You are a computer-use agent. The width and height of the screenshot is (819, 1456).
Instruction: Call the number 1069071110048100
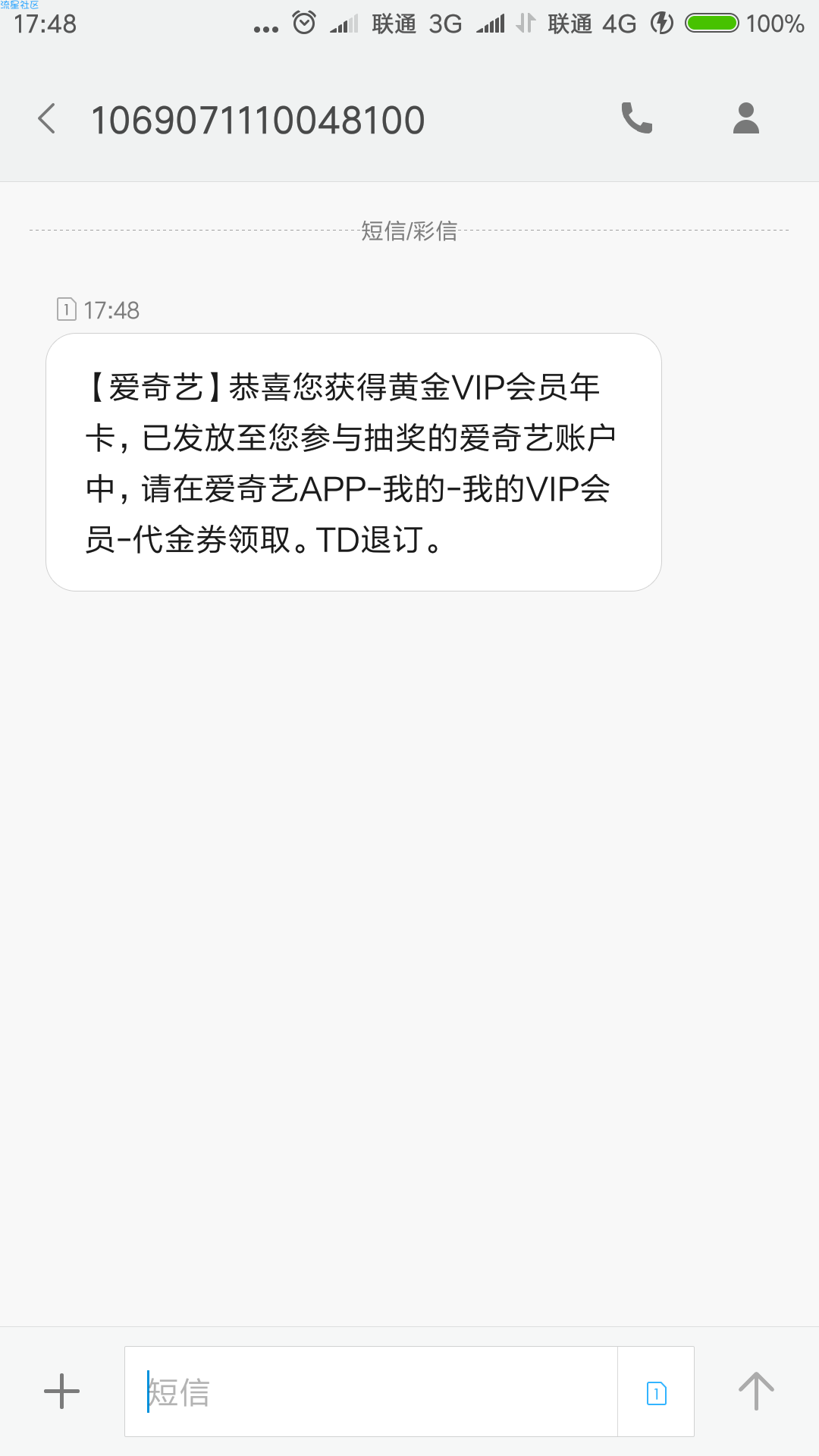pyautogui.click(x=636, y=118)
